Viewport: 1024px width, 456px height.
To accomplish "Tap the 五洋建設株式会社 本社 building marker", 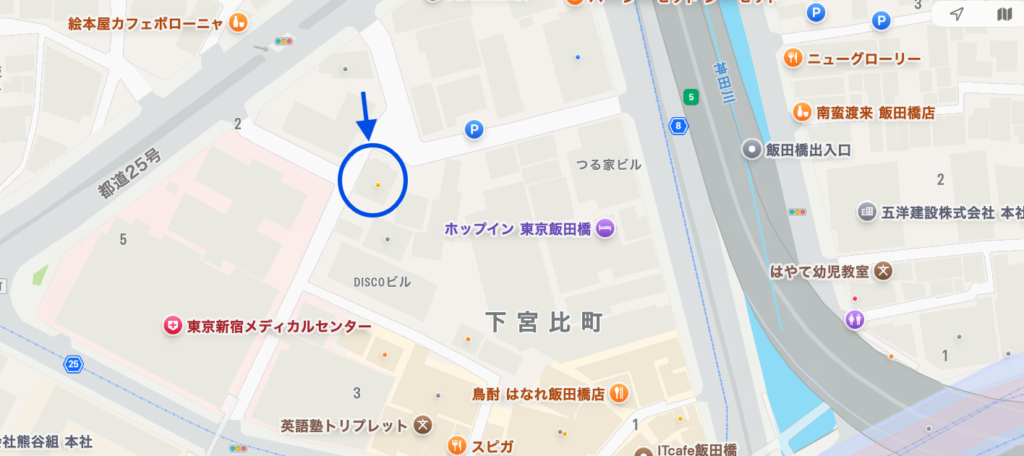I will pos(867,212).
